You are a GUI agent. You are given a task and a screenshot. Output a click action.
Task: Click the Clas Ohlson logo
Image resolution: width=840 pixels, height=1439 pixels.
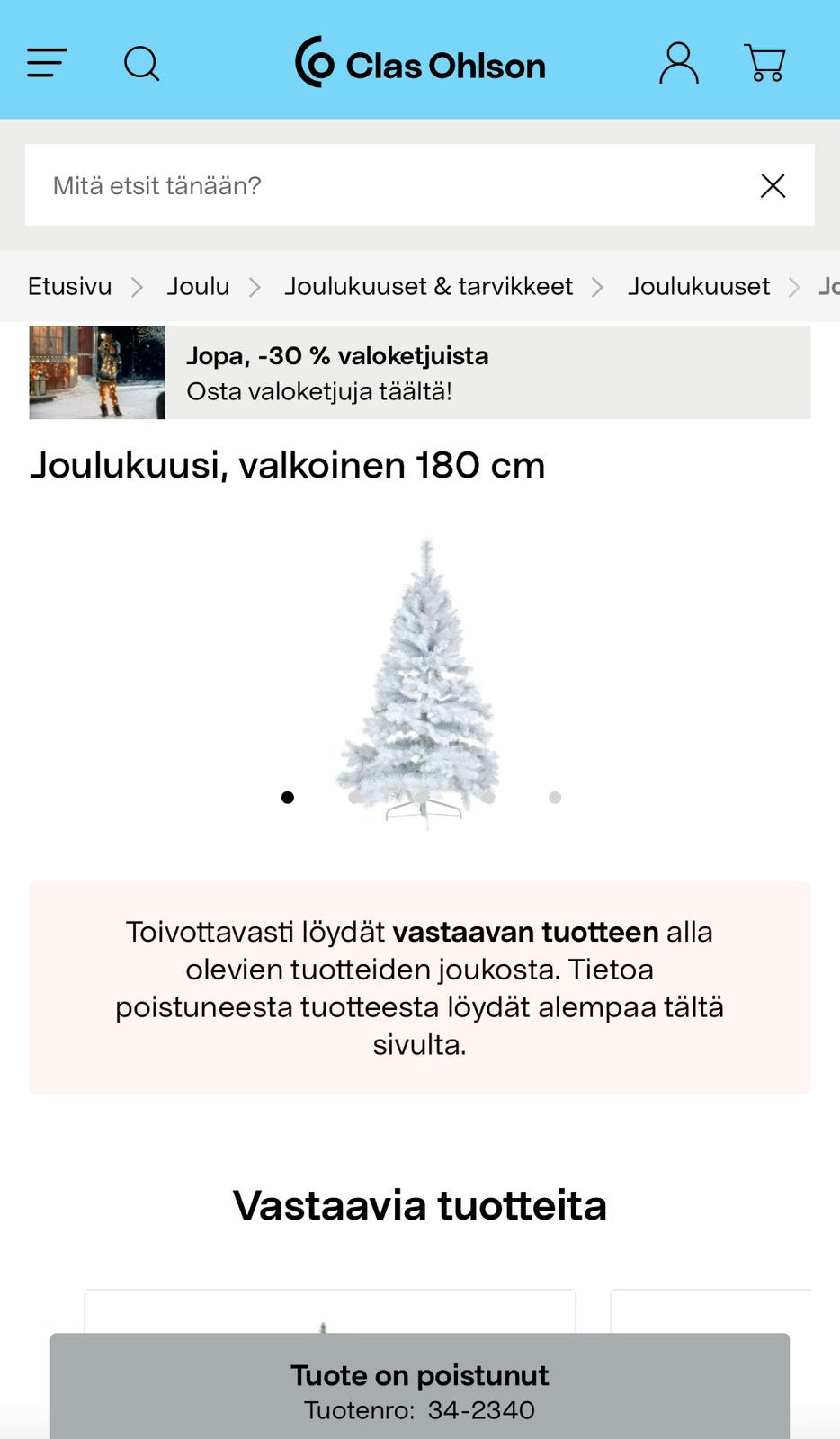point(420,64)
